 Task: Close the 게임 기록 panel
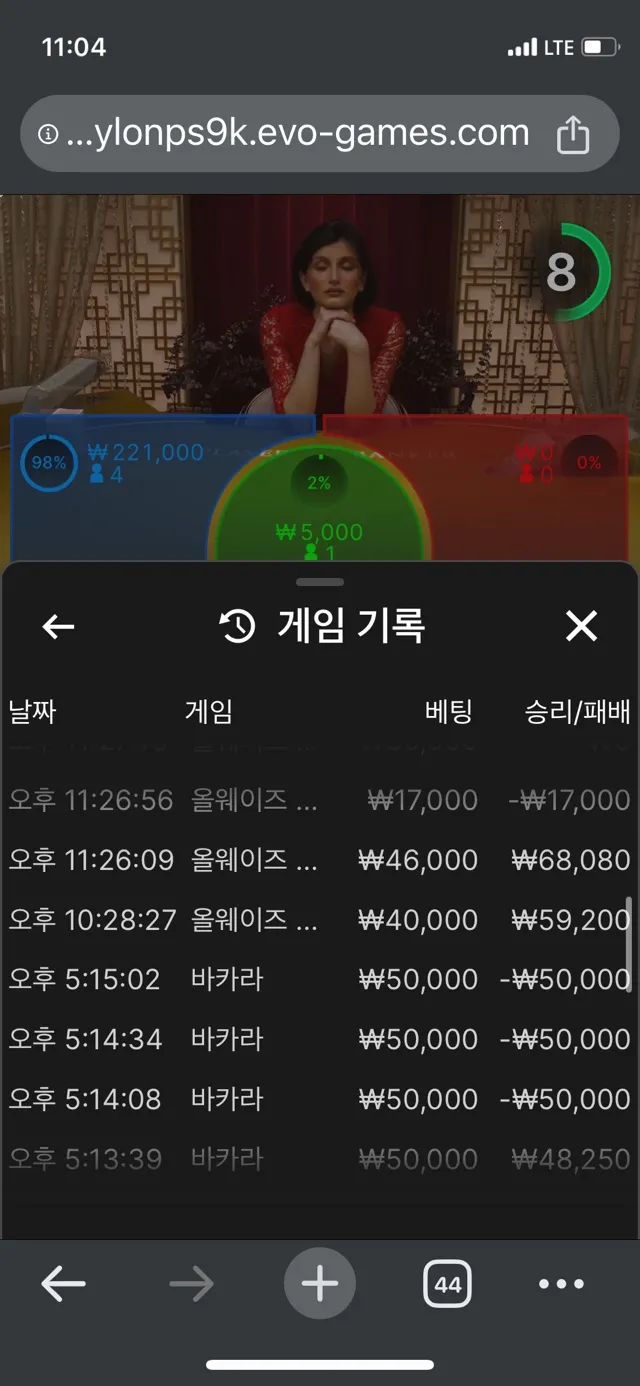click(x=581, y=627)
